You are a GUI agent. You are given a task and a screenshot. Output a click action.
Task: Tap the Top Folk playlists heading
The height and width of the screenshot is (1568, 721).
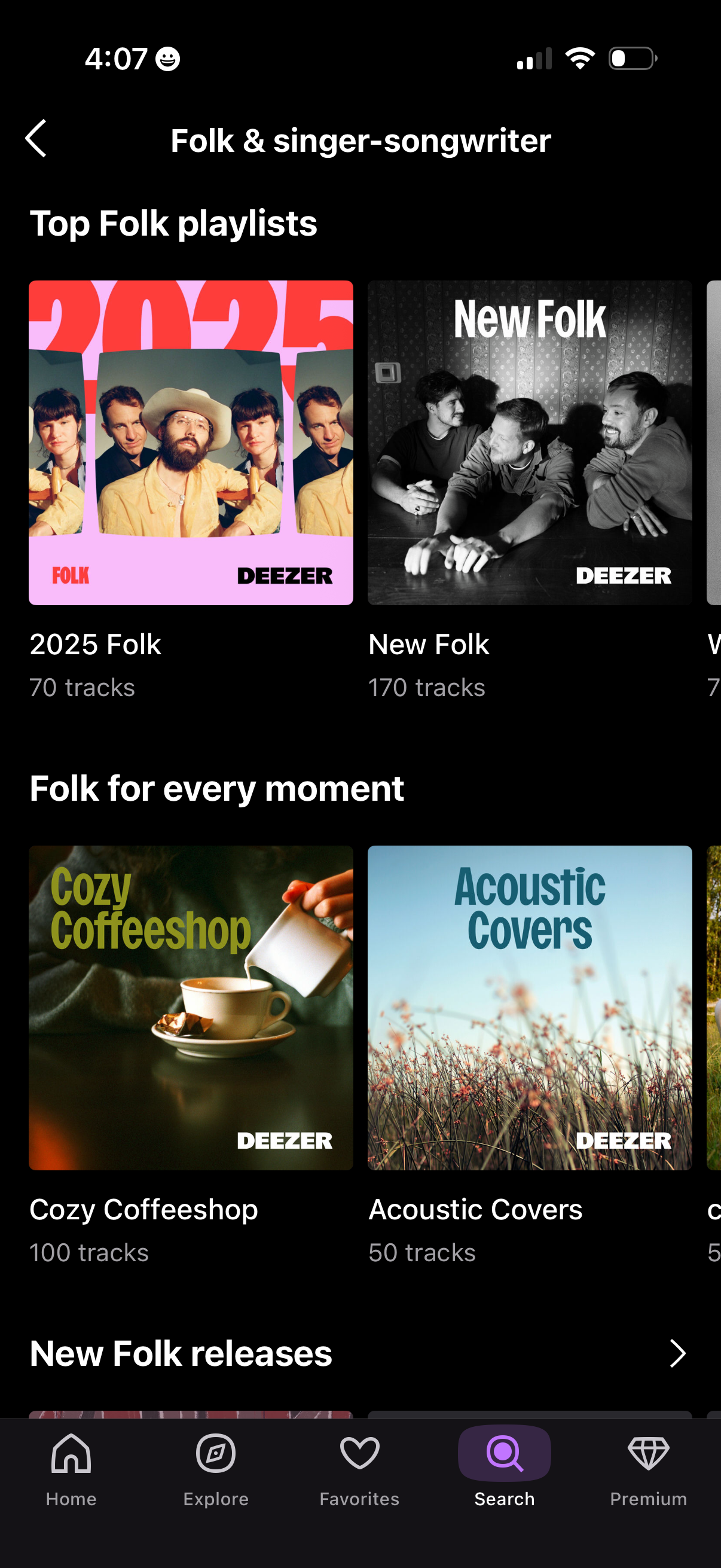[173, 224]
